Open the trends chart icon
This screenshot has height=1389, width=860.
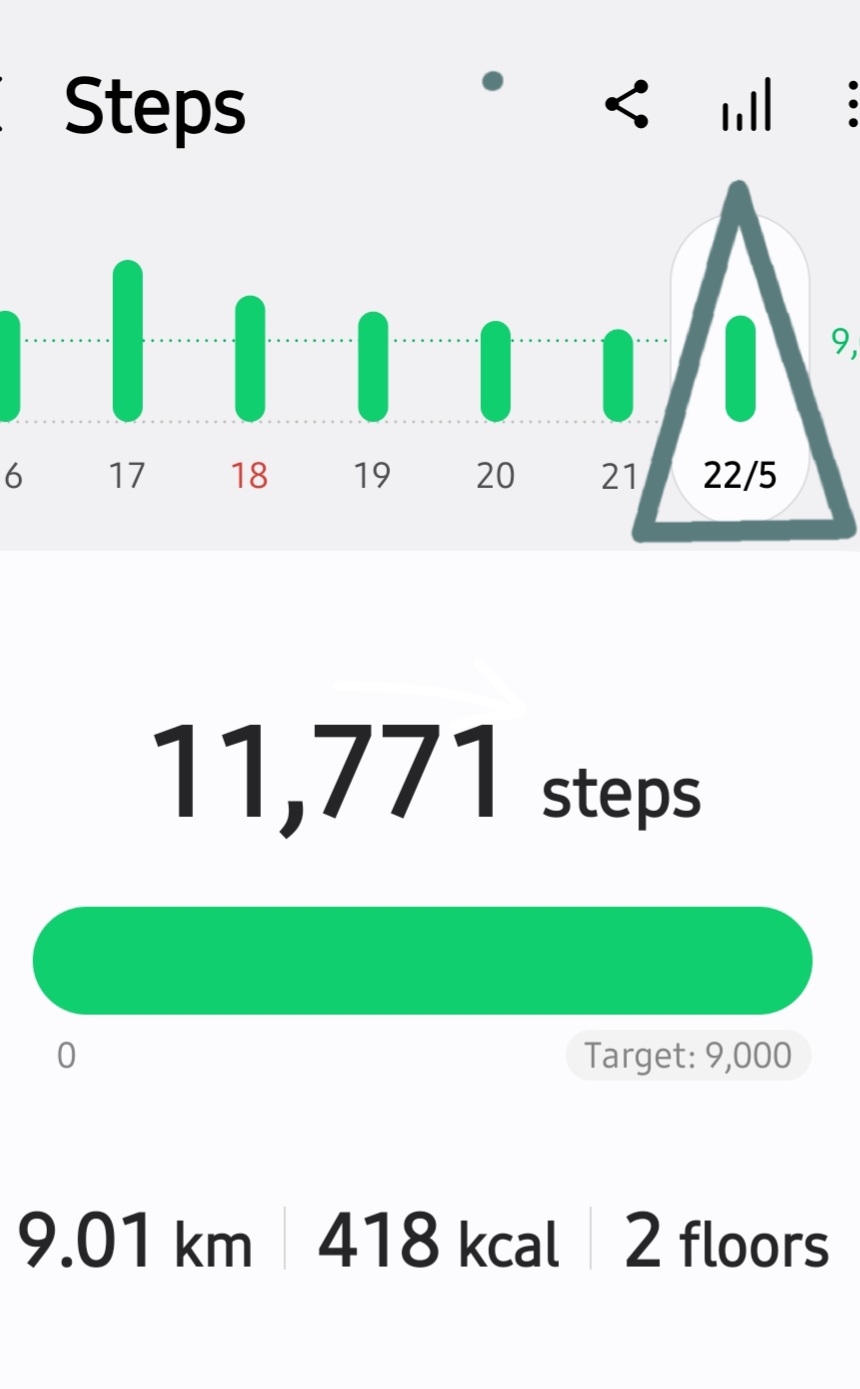pyautogui.click(x=746, y=105)
